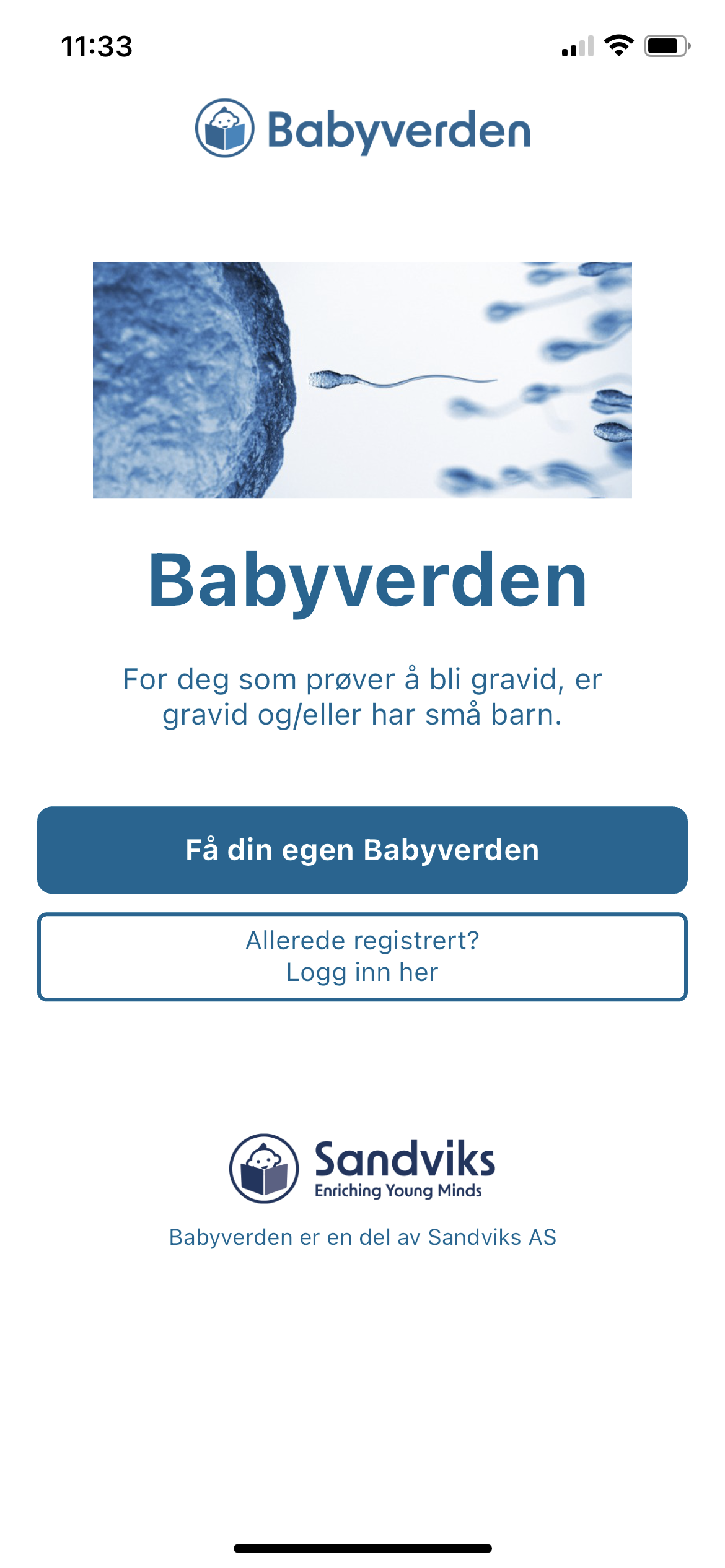Open Allerede registrert? Logg inn her
This screenshot has height=1568, width=725.
point(362,957)
